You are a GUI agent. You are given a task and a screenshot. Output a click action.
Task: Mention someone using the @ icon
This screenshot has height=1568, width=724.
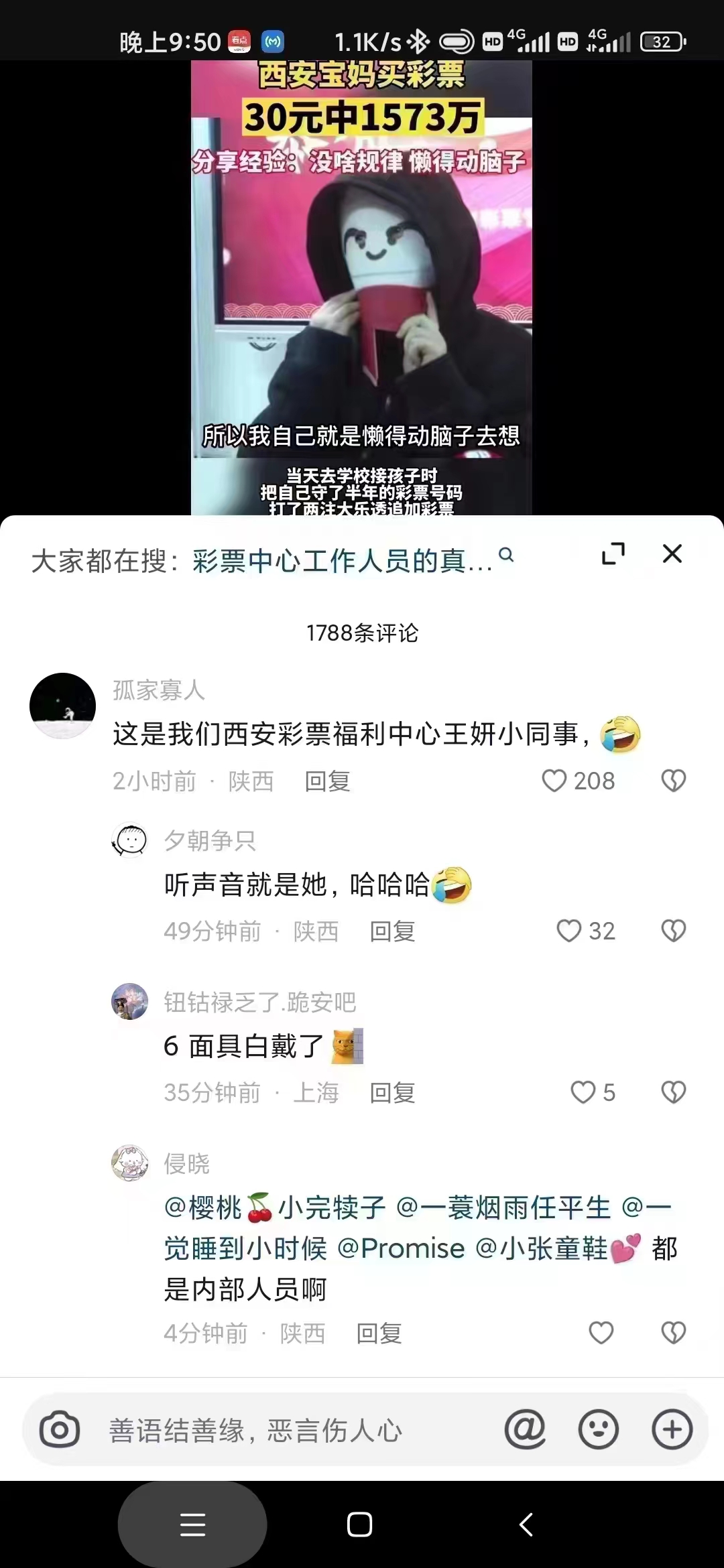525,1430
